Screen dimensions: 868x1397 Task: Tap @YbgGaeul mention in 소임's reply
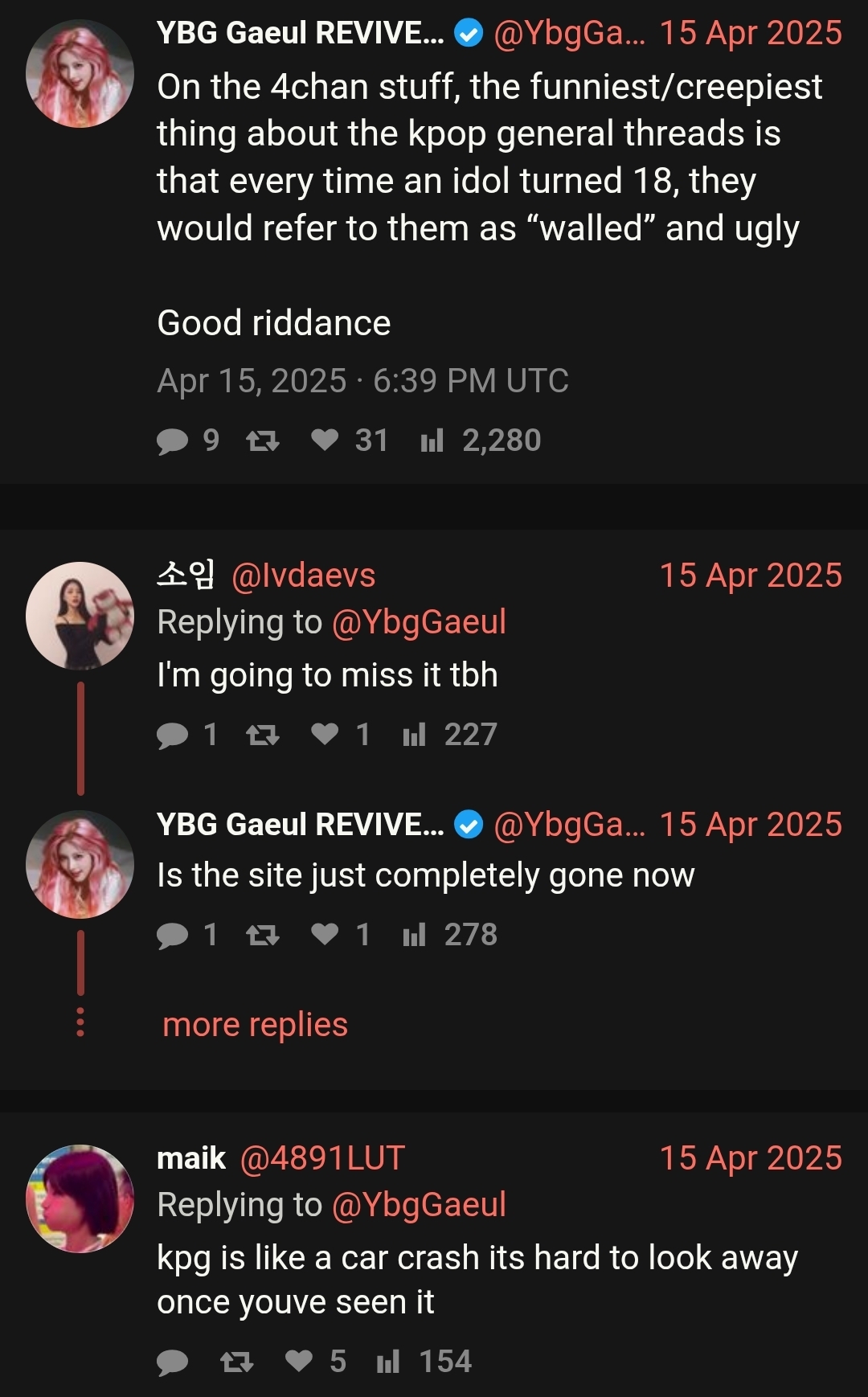coord(418,622)
